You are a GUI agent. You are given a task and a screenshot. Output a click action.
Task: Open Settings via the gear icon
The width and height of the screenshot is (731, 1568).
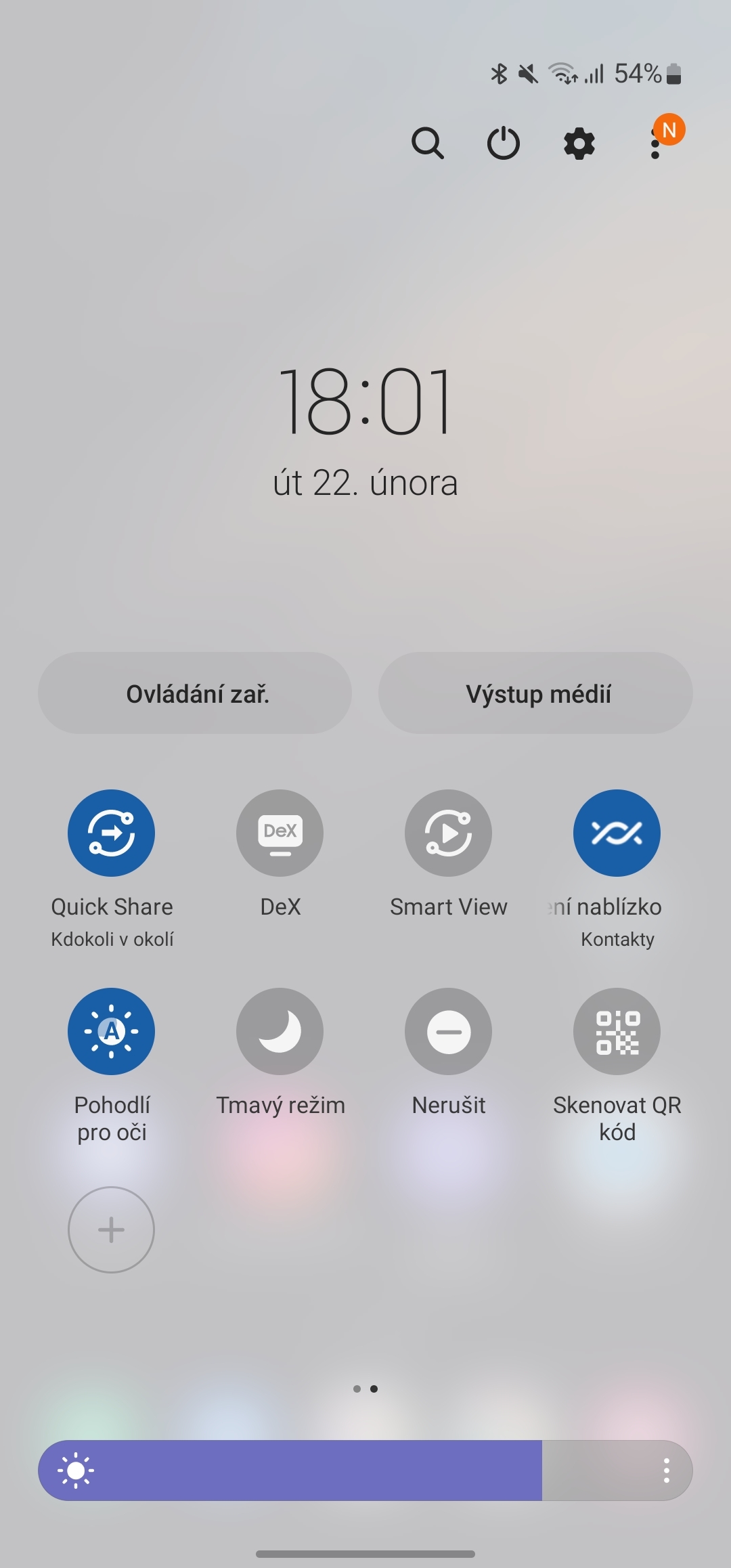point(579,143)
